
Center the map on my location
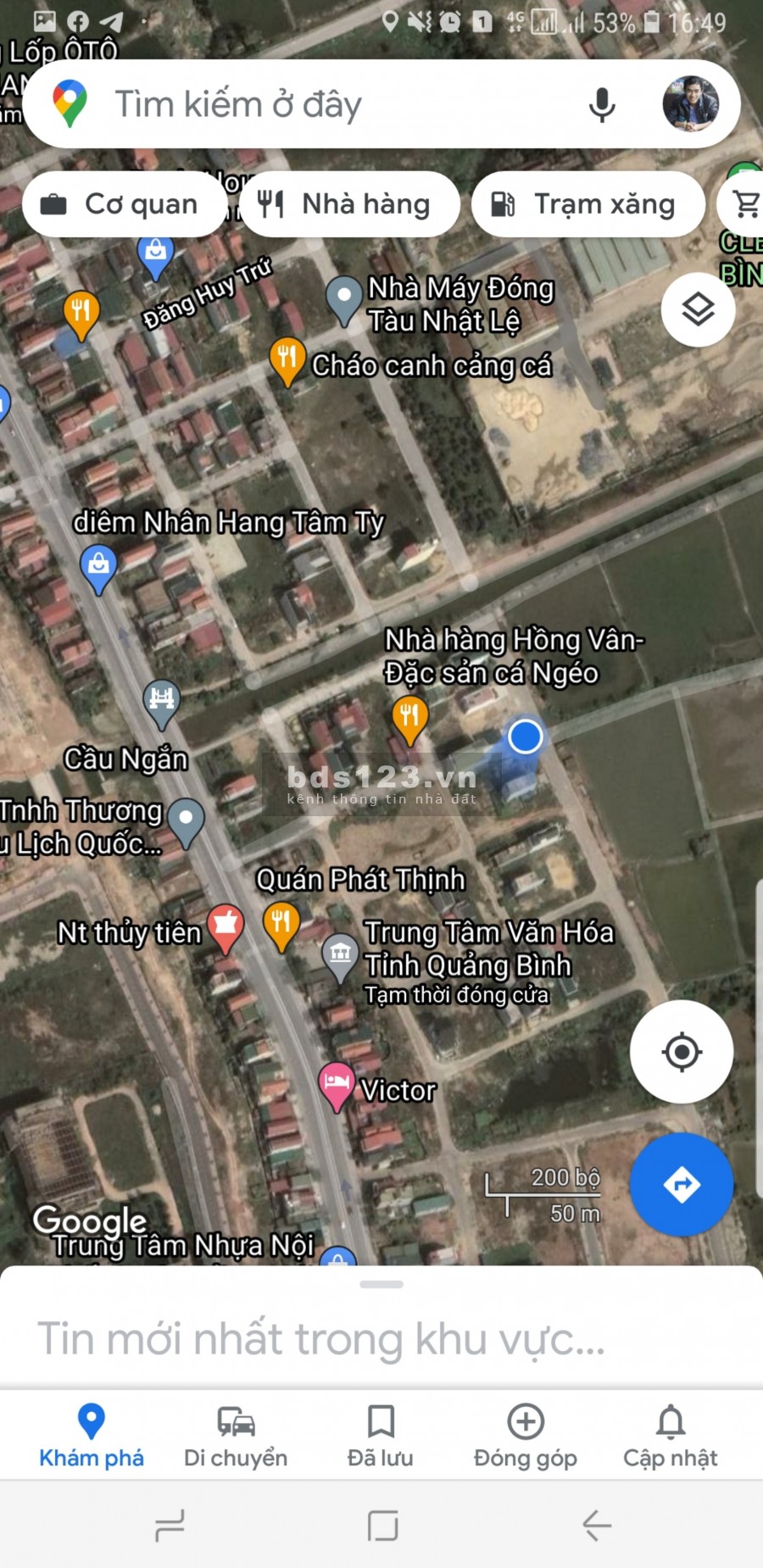pos(682,1052)
